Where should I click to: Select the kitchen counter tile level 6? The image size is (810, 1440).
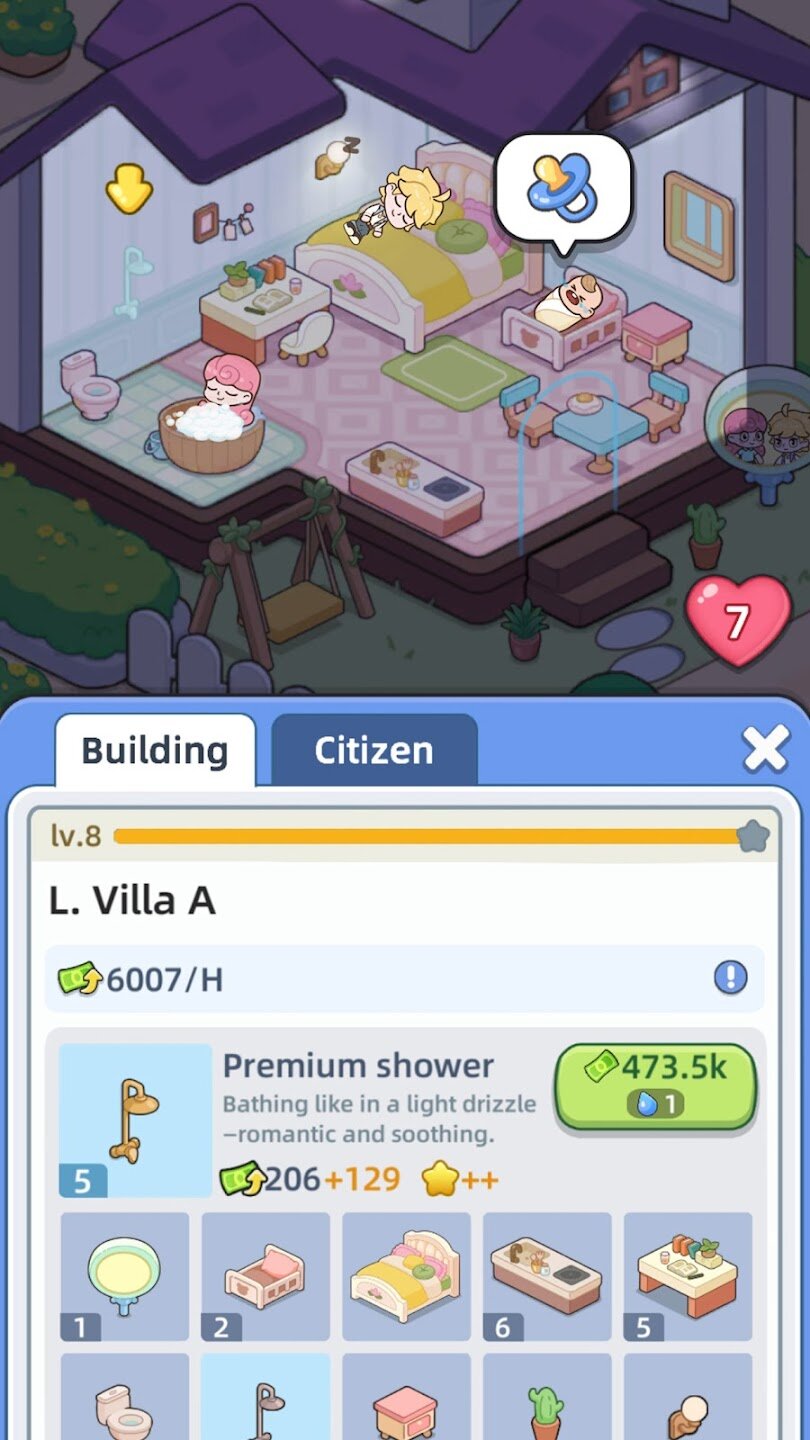pos(547,1276)
